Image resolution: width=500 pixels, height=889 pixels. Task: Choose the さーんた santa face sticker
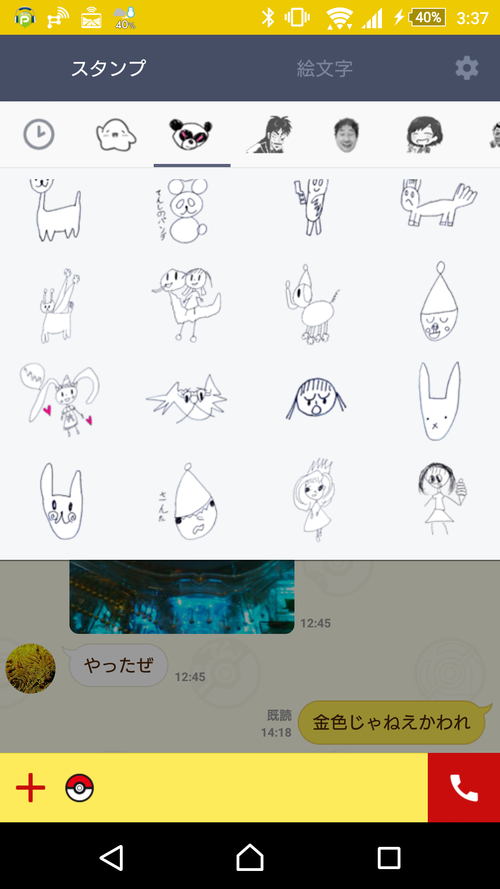190,501
